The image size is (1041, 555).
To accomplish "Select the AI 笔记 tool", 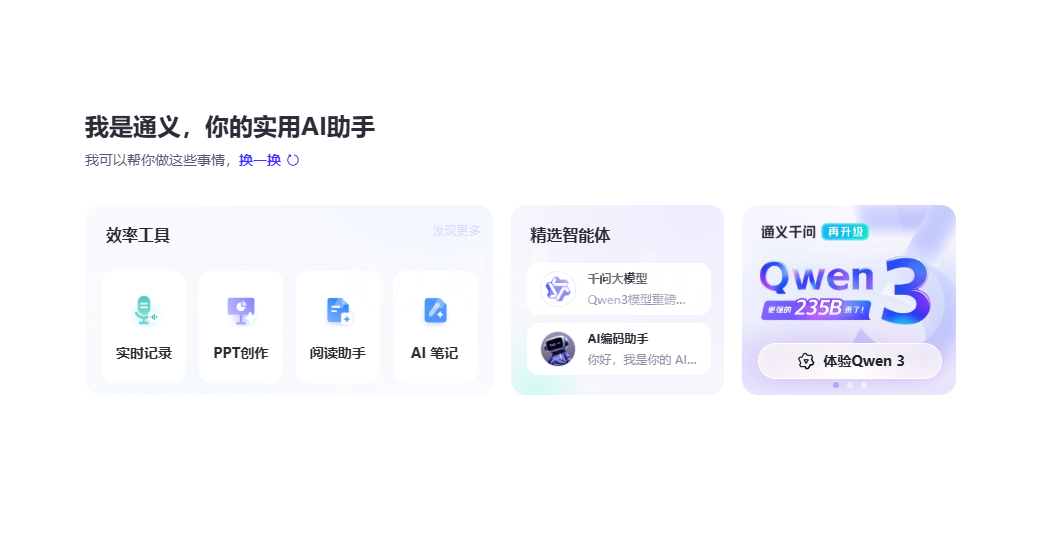I will pyautogui.click(x=435, y=327).
